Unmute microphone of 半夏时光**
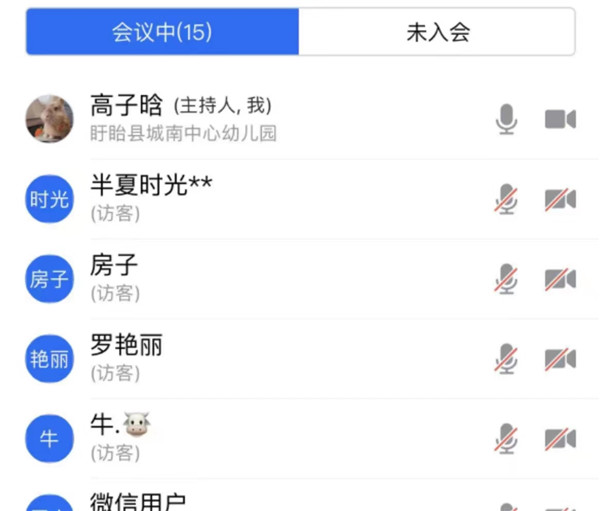Viewport: 600px width, 511px height. pyautogui.click(x=507, y=200)
